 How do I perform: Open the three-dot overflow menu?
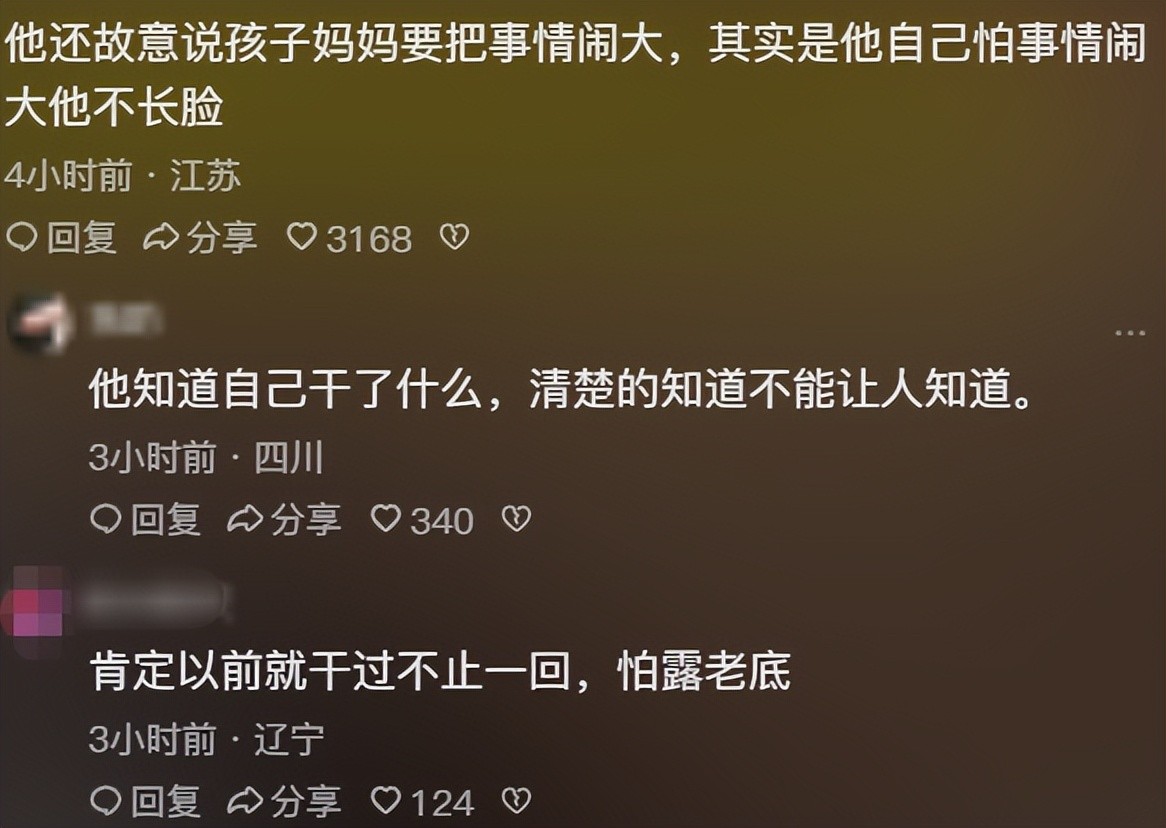click(1130, 333)
